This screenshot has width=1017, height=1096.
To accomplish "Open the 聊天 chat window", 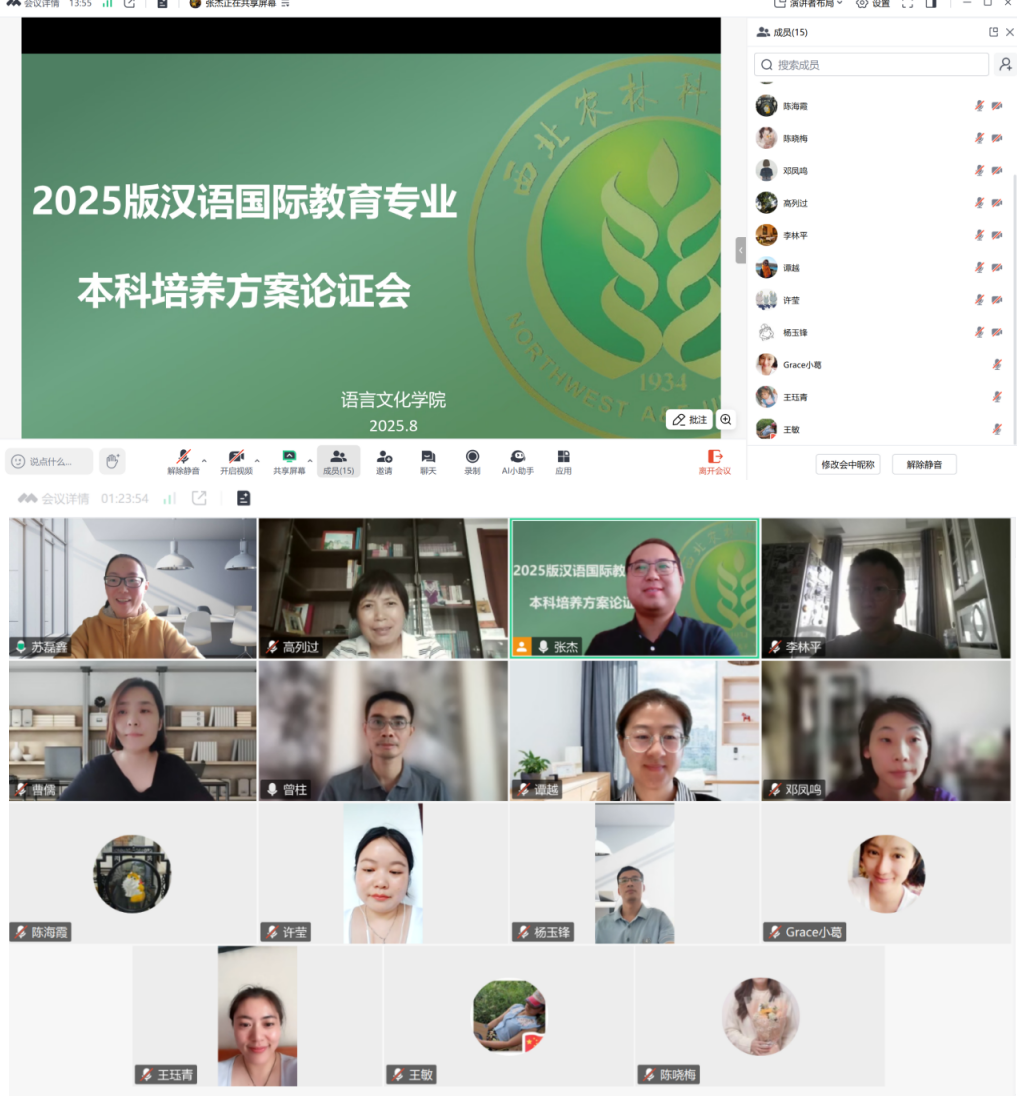I will click(428, 461).
